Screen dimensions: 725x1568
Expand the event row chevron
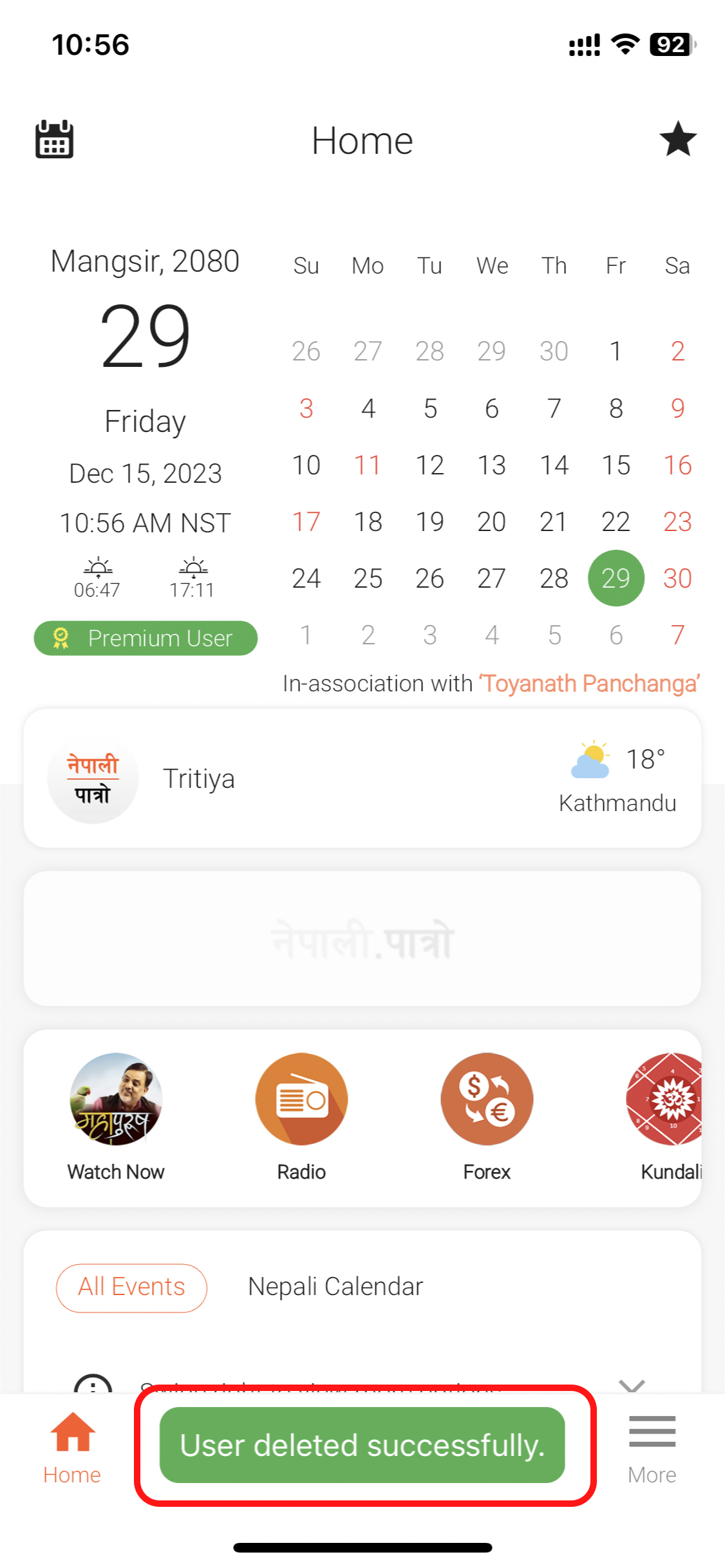pyautogui.click(x=632, y=1385)
